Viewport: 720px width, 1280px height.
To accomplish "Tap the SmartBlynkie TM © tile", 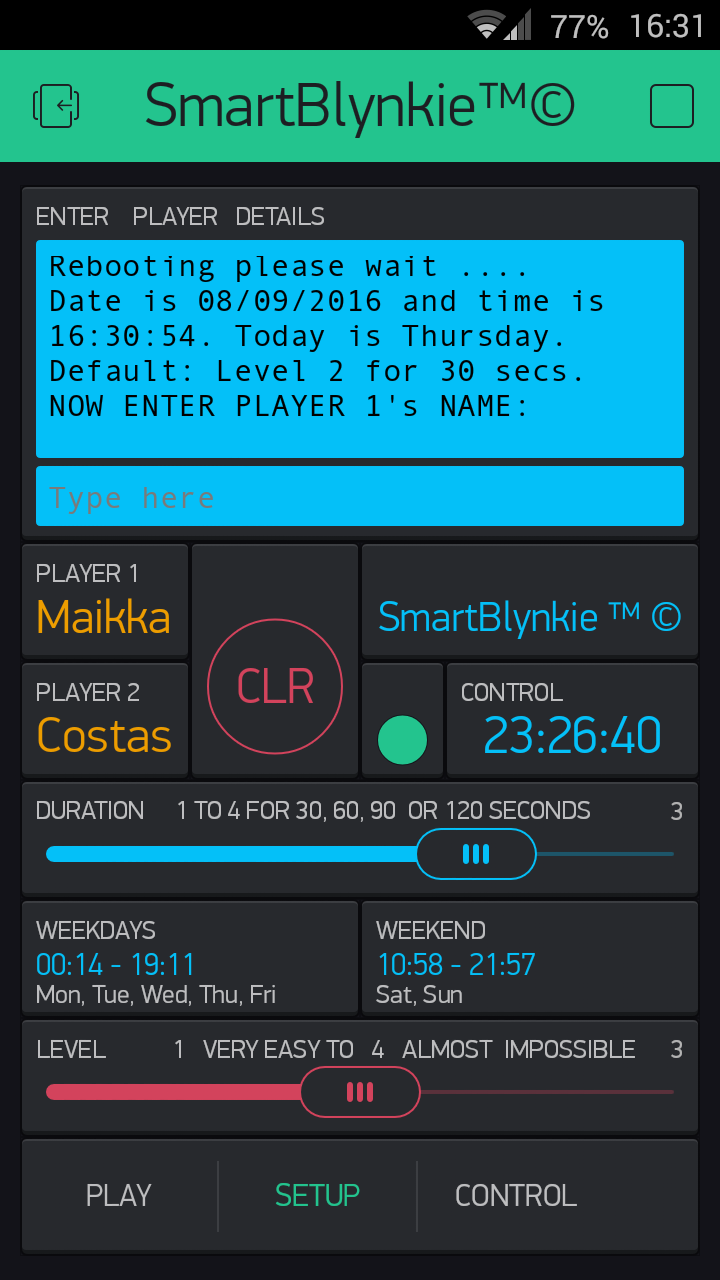I will click(x=529, y=599).
